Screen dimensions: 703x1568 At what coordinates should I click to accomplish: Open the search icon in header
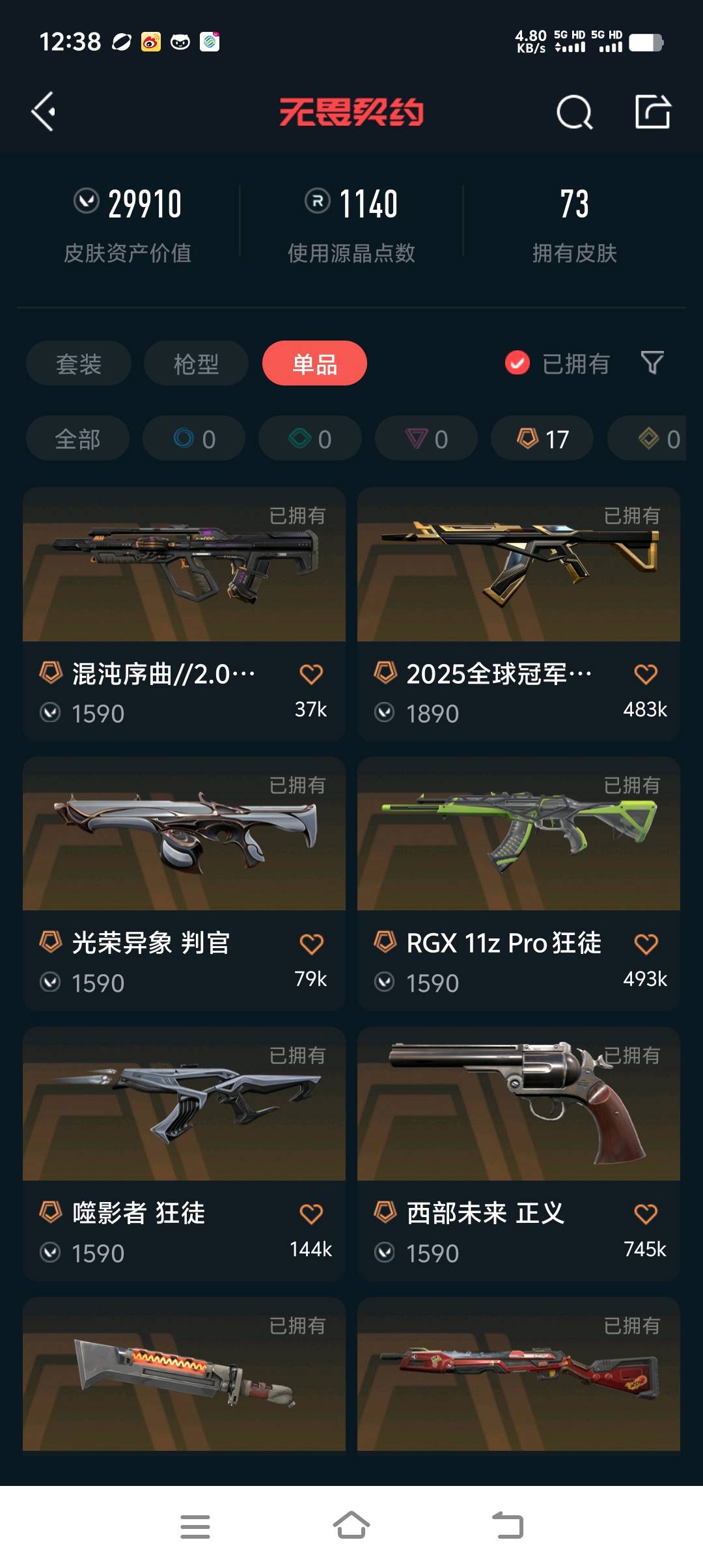tap(574, 113)
